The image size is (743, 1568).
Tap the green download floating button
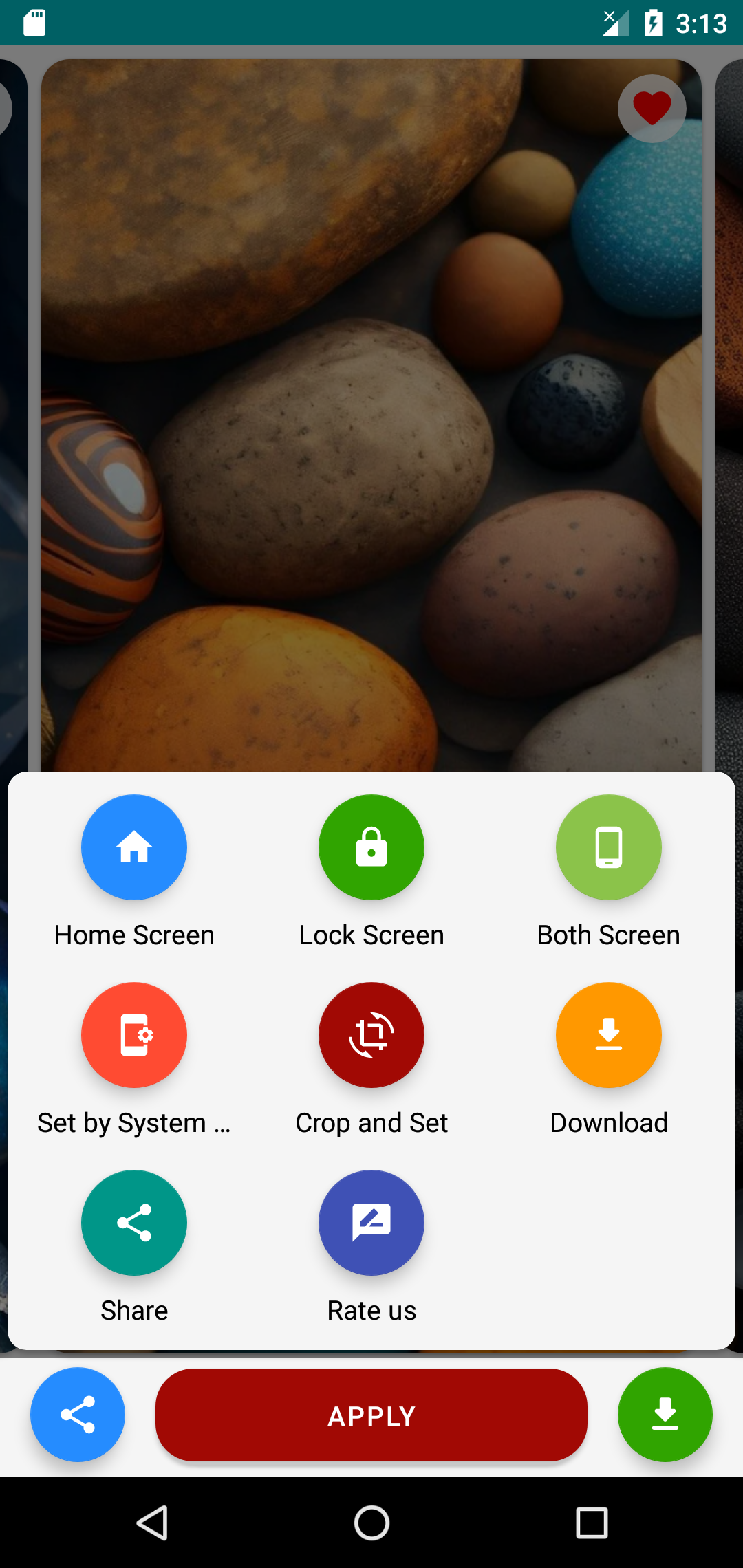[665, 1415]
